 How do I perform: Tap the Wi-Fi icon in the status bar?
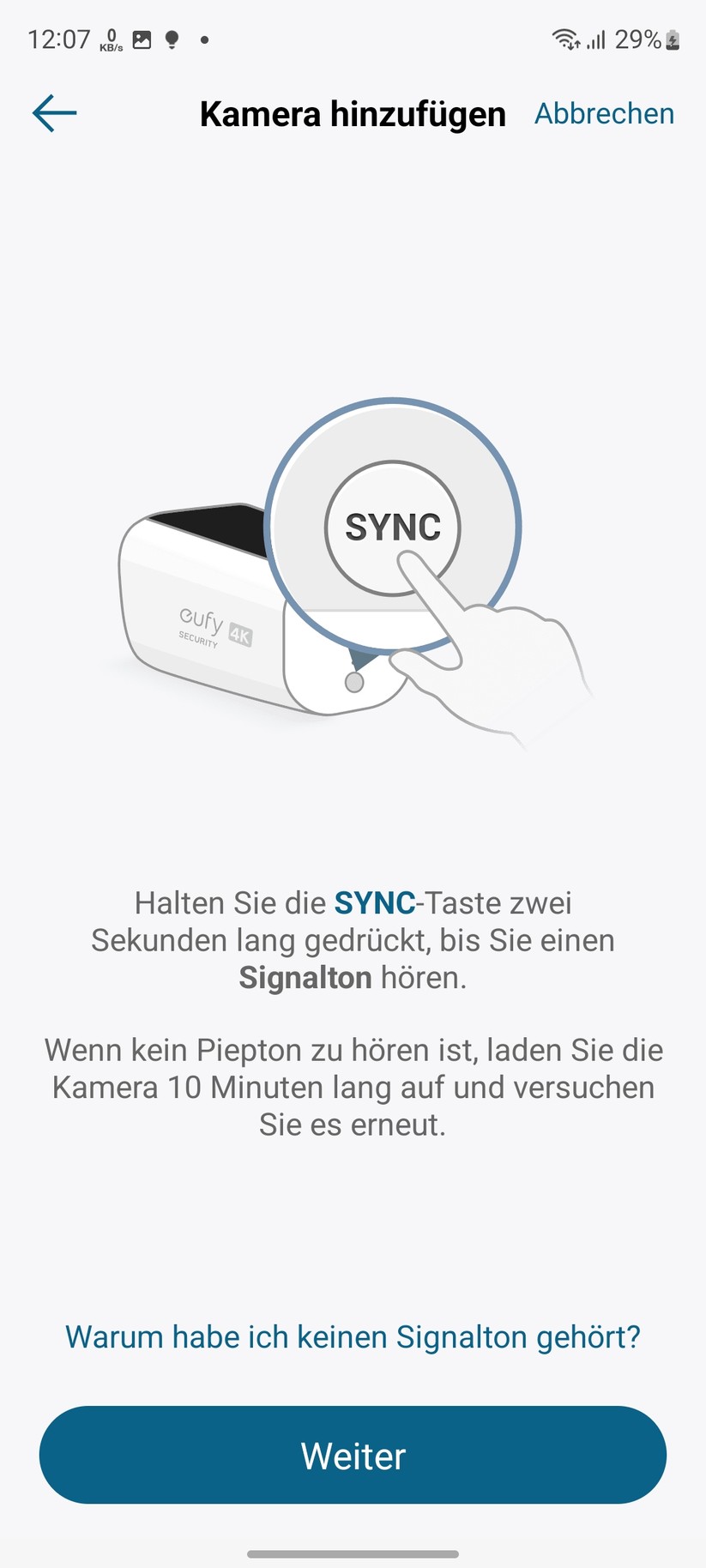(566, 39)
